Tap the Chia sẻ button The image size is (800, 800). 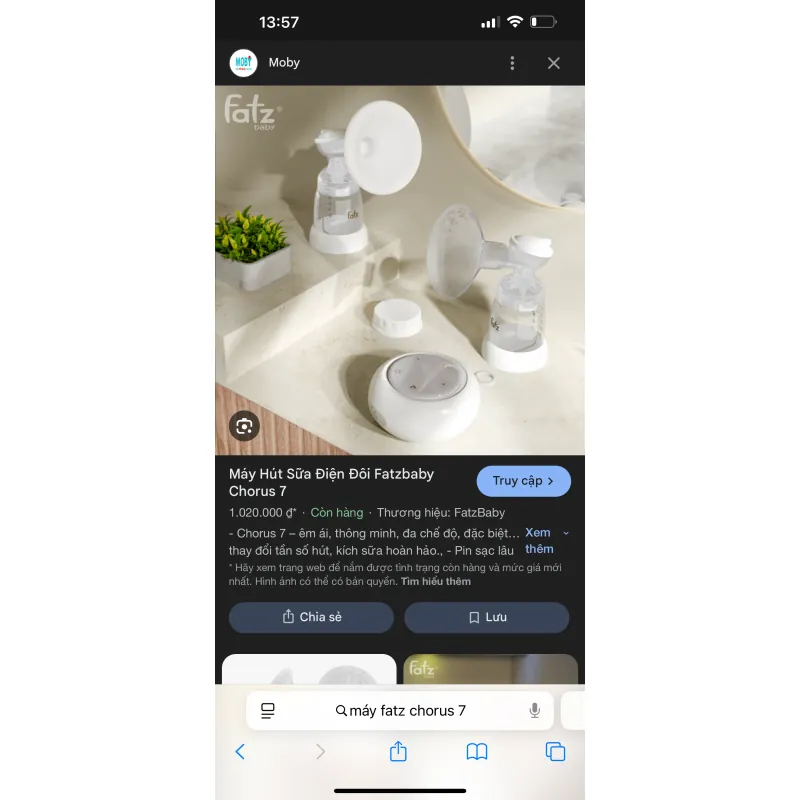[311, 617]
